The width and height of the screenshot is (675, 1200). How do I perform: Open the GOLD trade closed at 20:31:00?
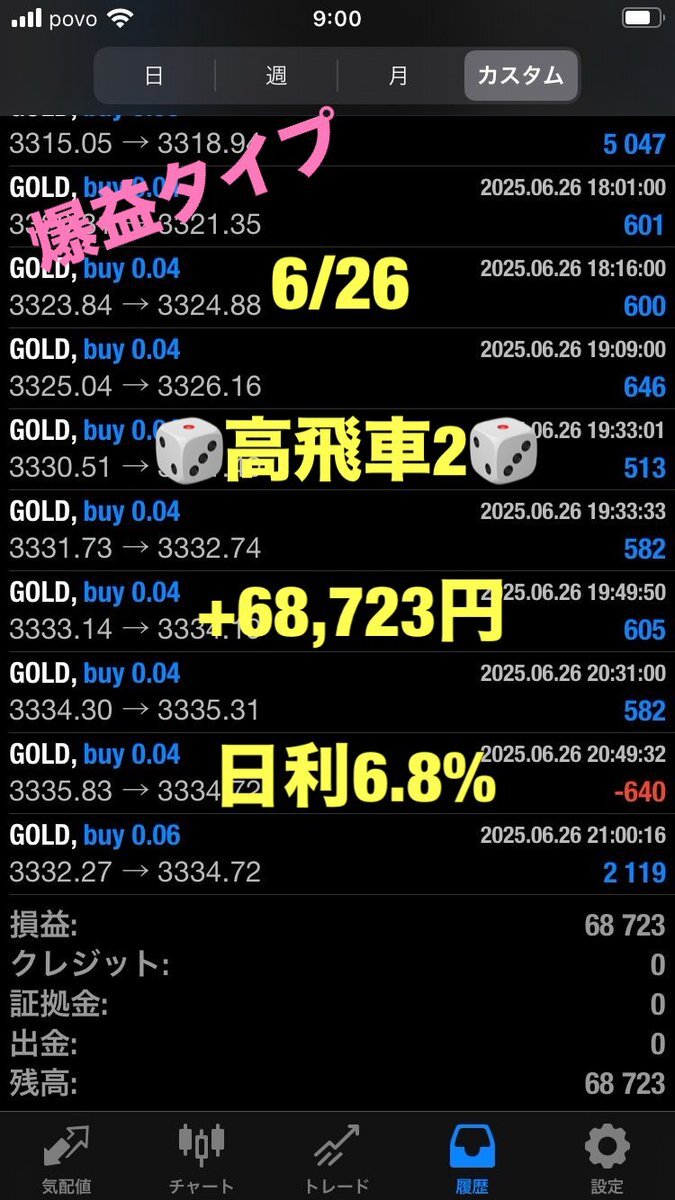[337, 692]
